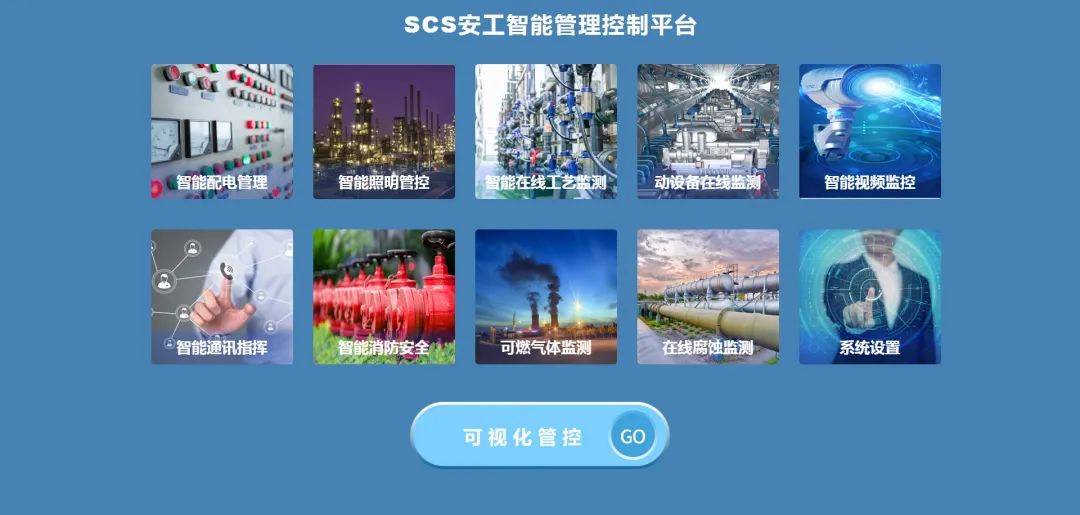Open the 智能配电管理 module

222,132
